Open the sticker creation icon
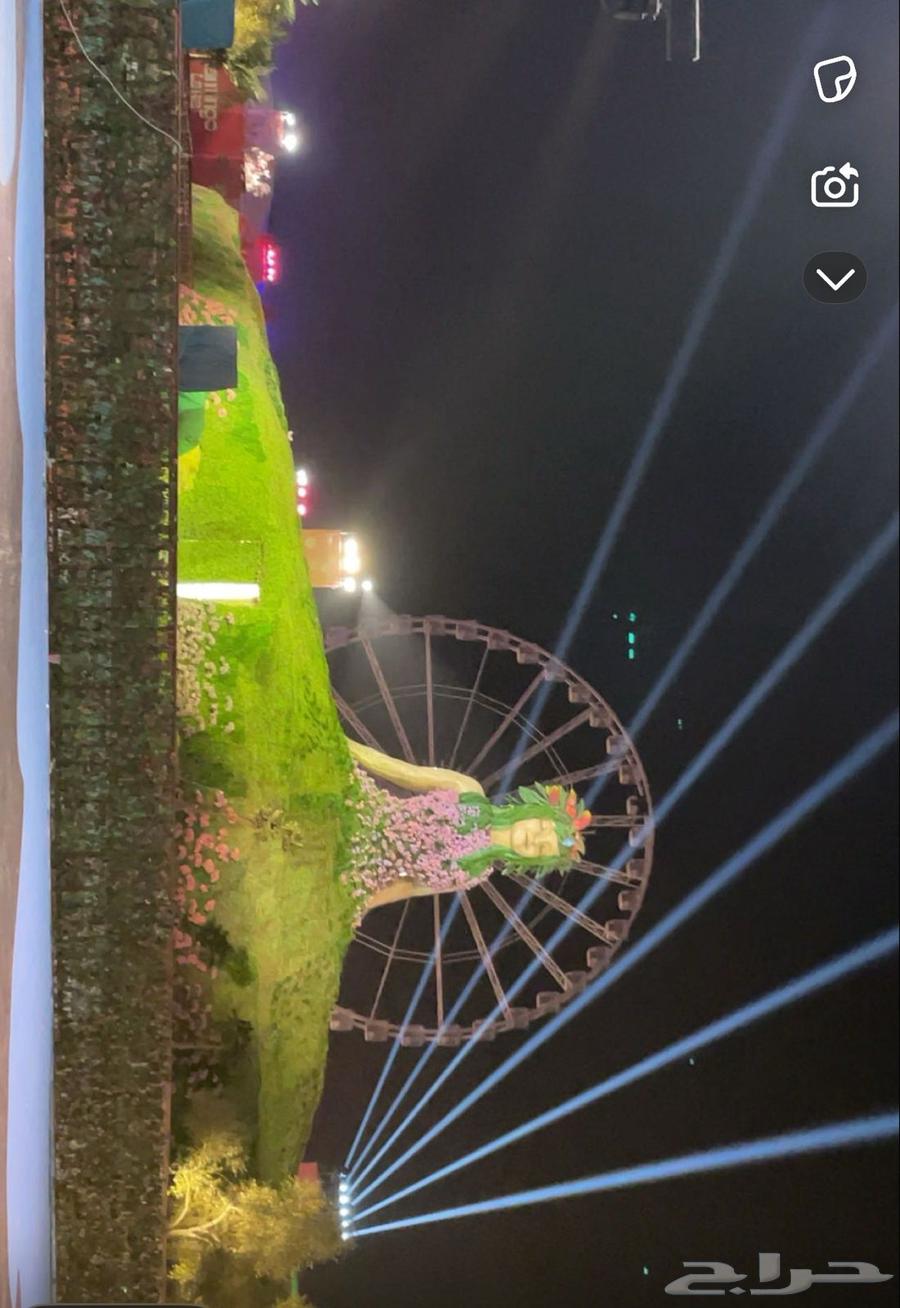The width and height of the screenshot is (900, 1308). 835,79
